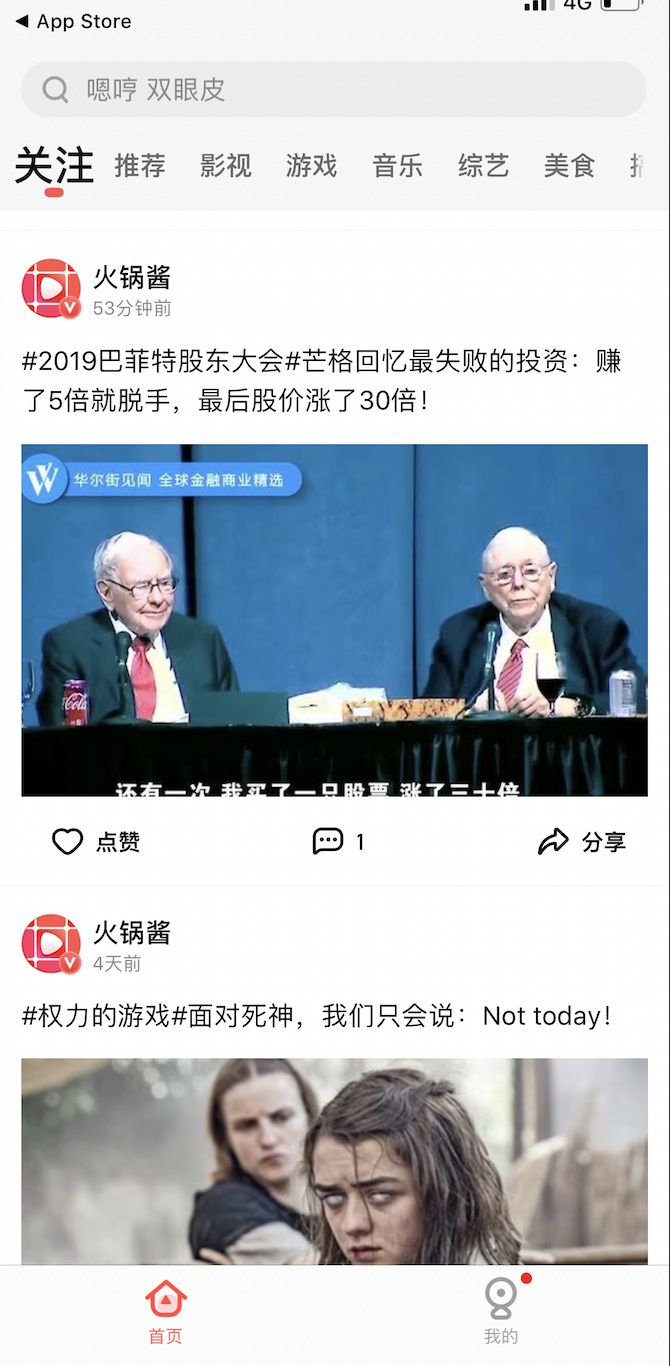Viewport: 670px width, 1366px height.
Task: Open the 我的 tab
Action: [501, 1312]
